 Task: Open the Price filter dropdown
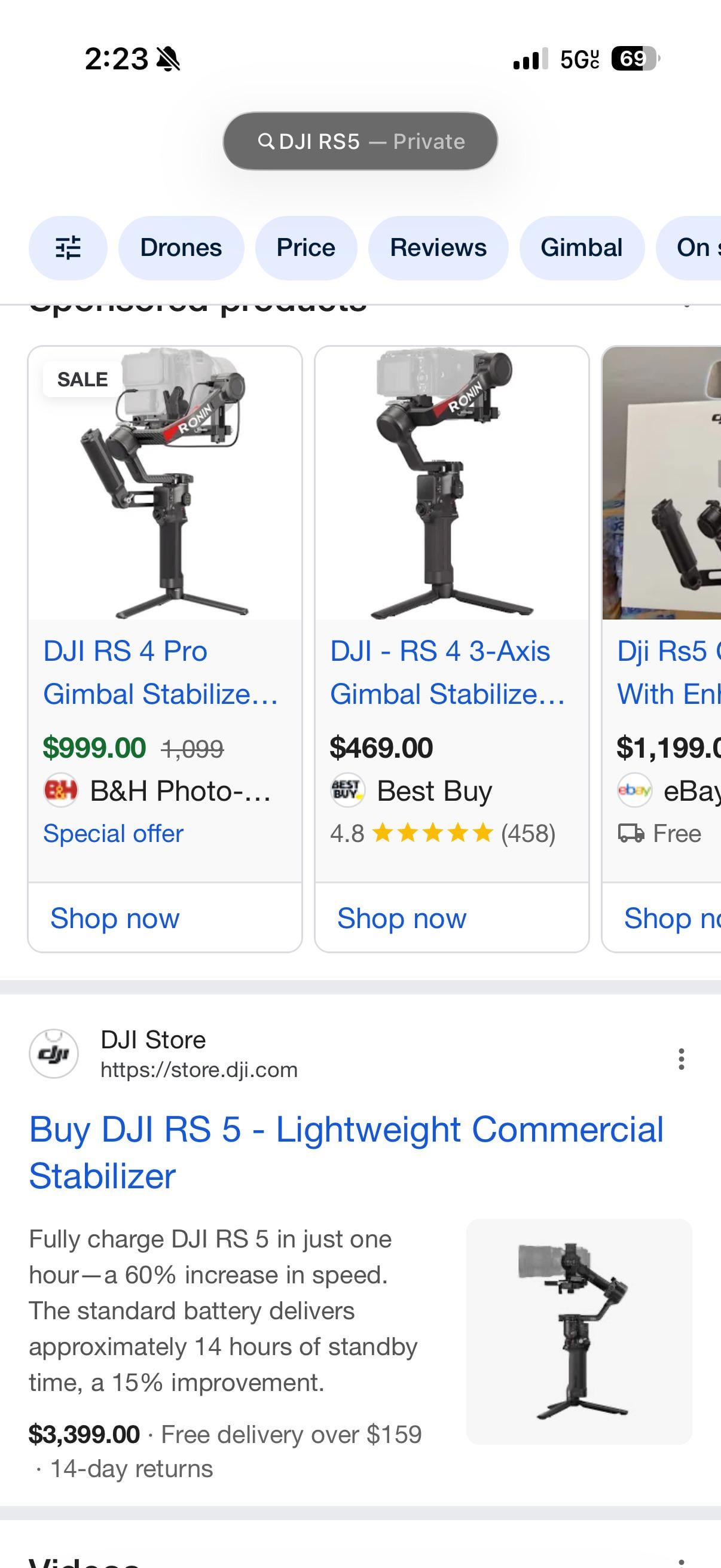pos(305,247)
